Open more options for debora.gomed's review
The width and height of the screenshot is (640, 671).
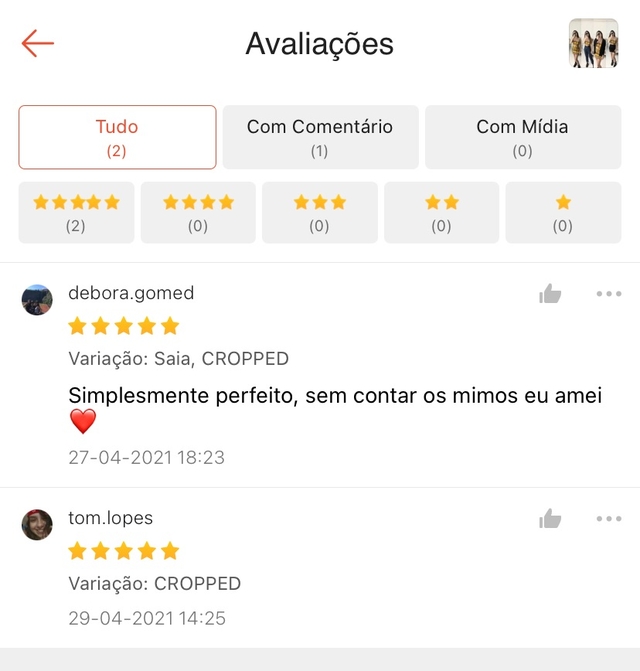(608, 294)
